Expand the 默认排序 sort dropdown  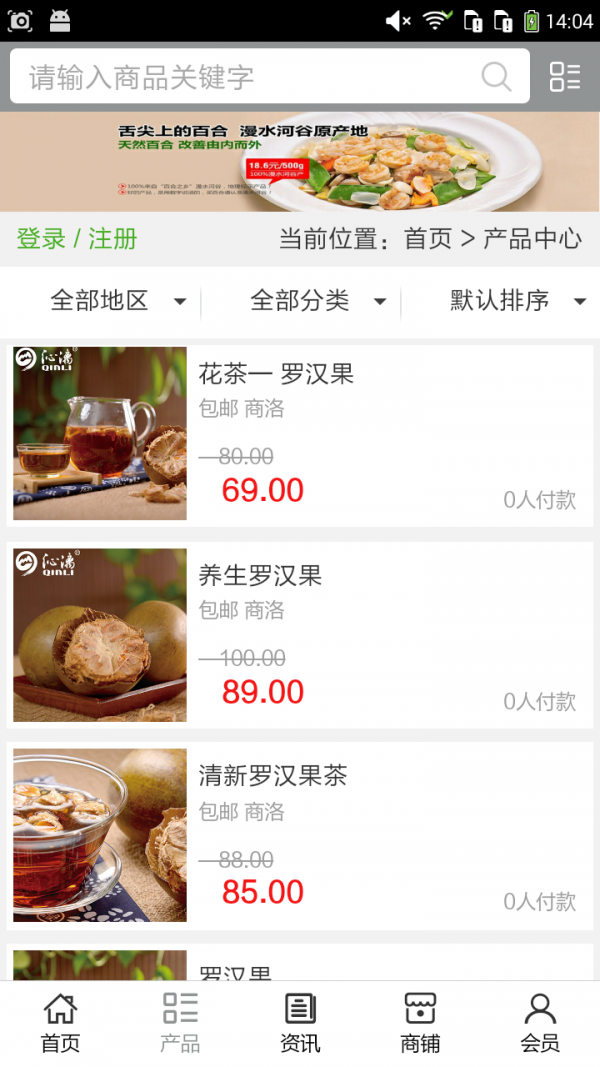click(x=517, y=301)
